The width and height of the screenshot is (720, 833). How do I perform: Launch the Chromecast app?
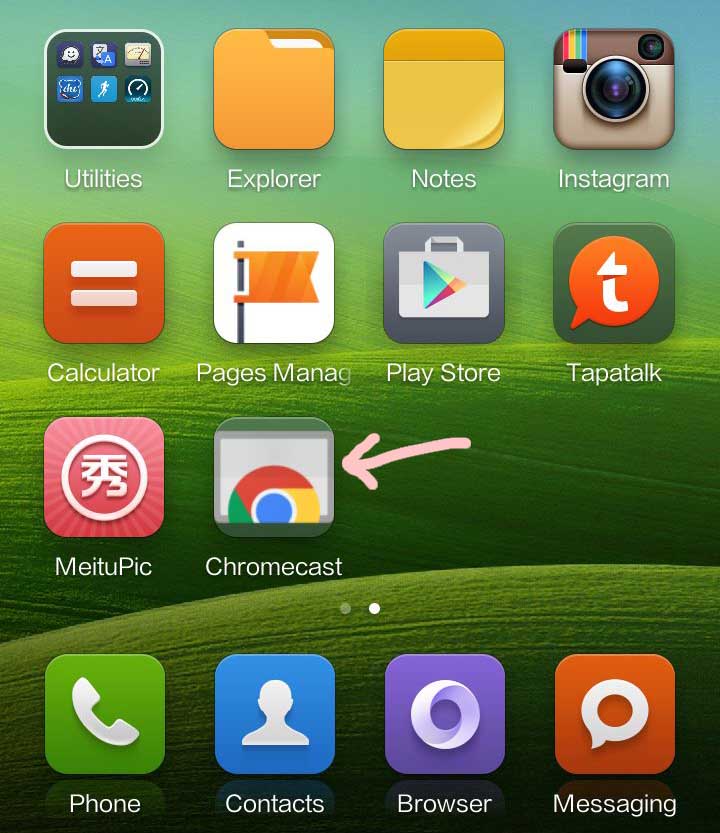click(x=274, y=477)
